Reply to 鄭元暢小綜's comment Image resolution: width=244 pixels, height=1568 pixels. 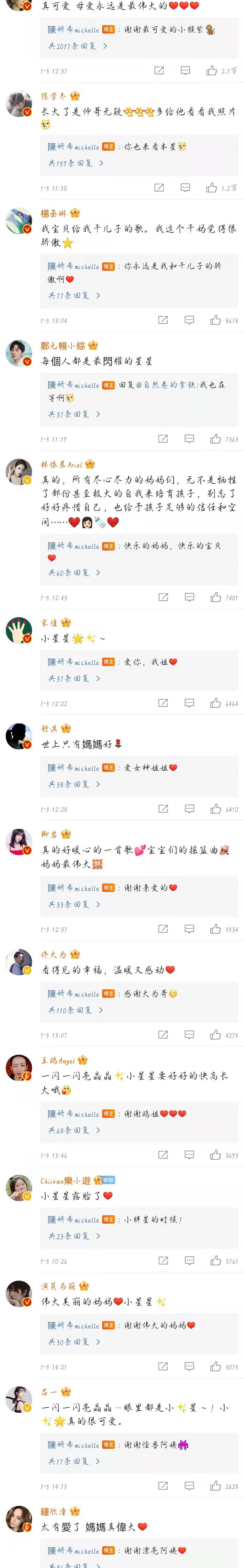189,439
